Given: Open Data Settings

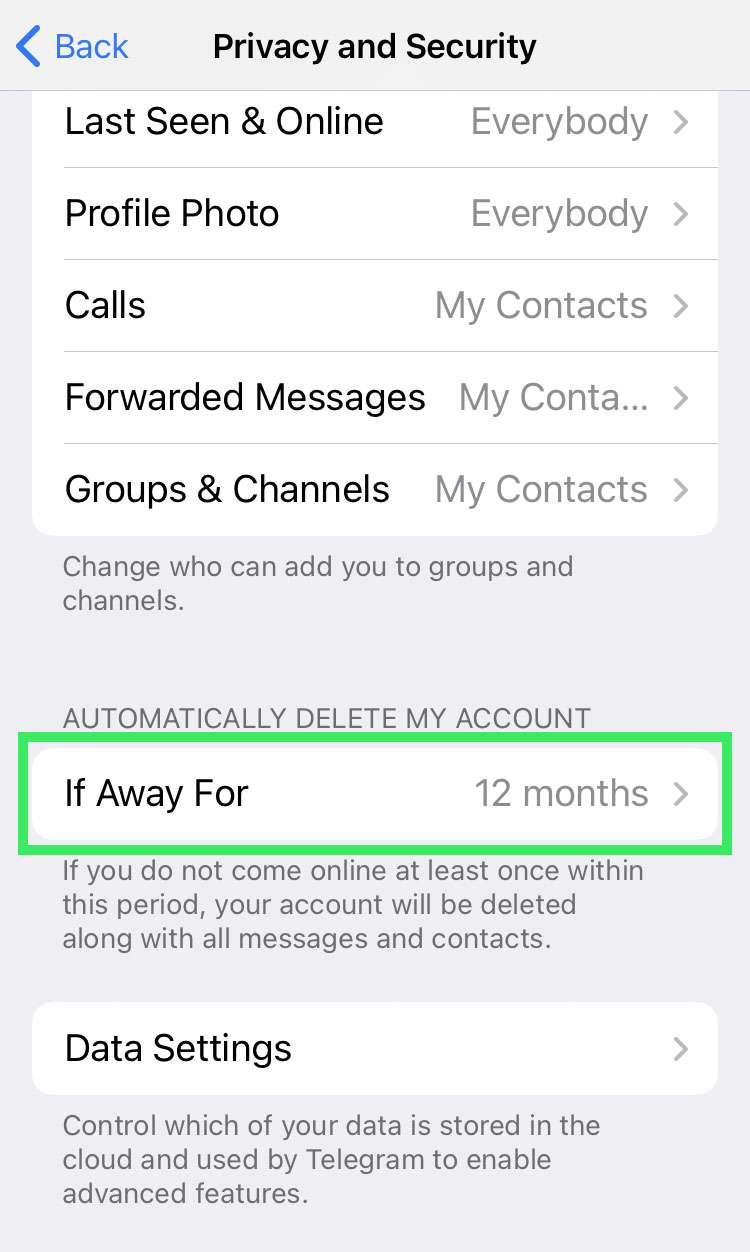Looking at the screenshot, I should 375,1049.
